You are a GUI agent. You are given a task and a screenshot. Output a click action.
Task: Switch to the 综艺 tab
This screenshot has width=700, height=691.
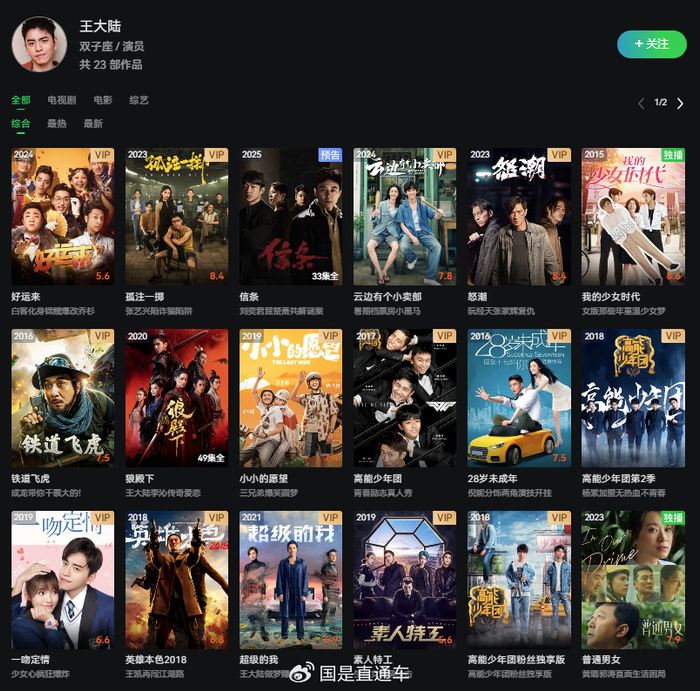139,101
